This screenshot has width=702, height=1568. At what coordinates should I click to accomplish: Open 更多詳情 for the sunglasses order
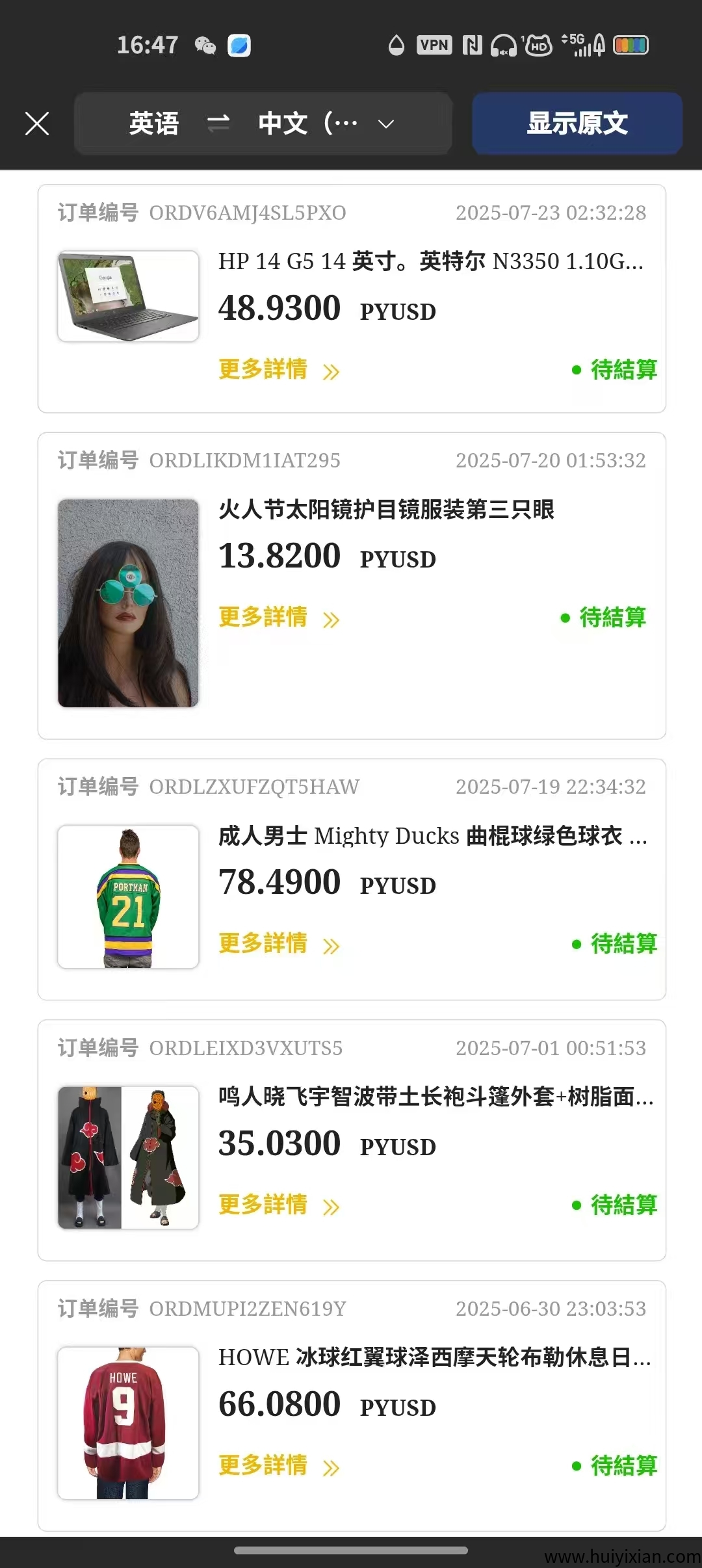coord(264,618)
